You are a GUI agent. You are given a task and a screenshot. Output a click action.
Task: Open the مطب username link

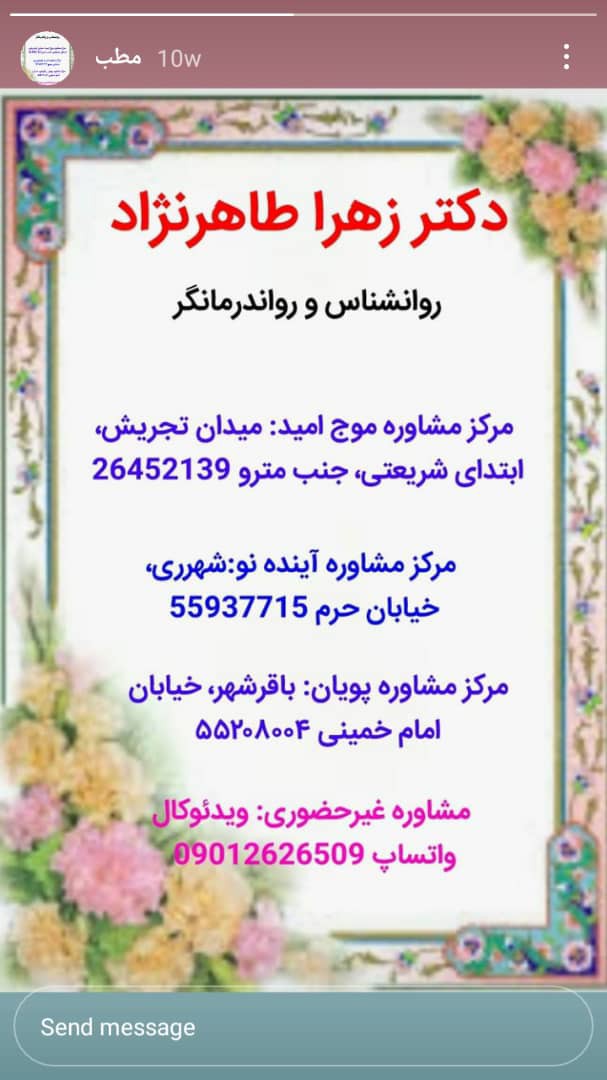point(119,58)
